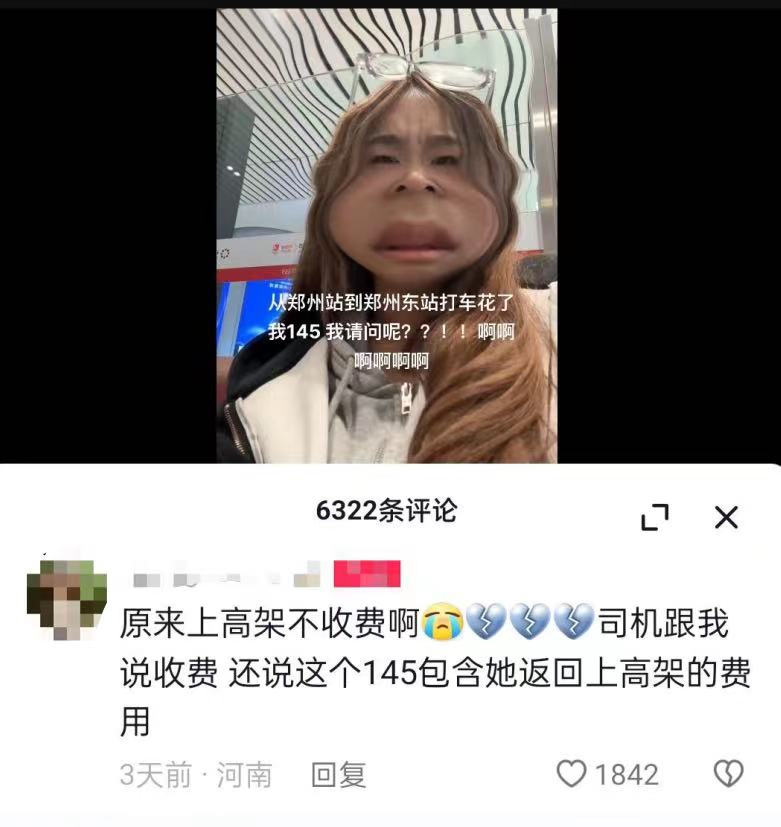Expand comments panel to full screen

(654, 517)
